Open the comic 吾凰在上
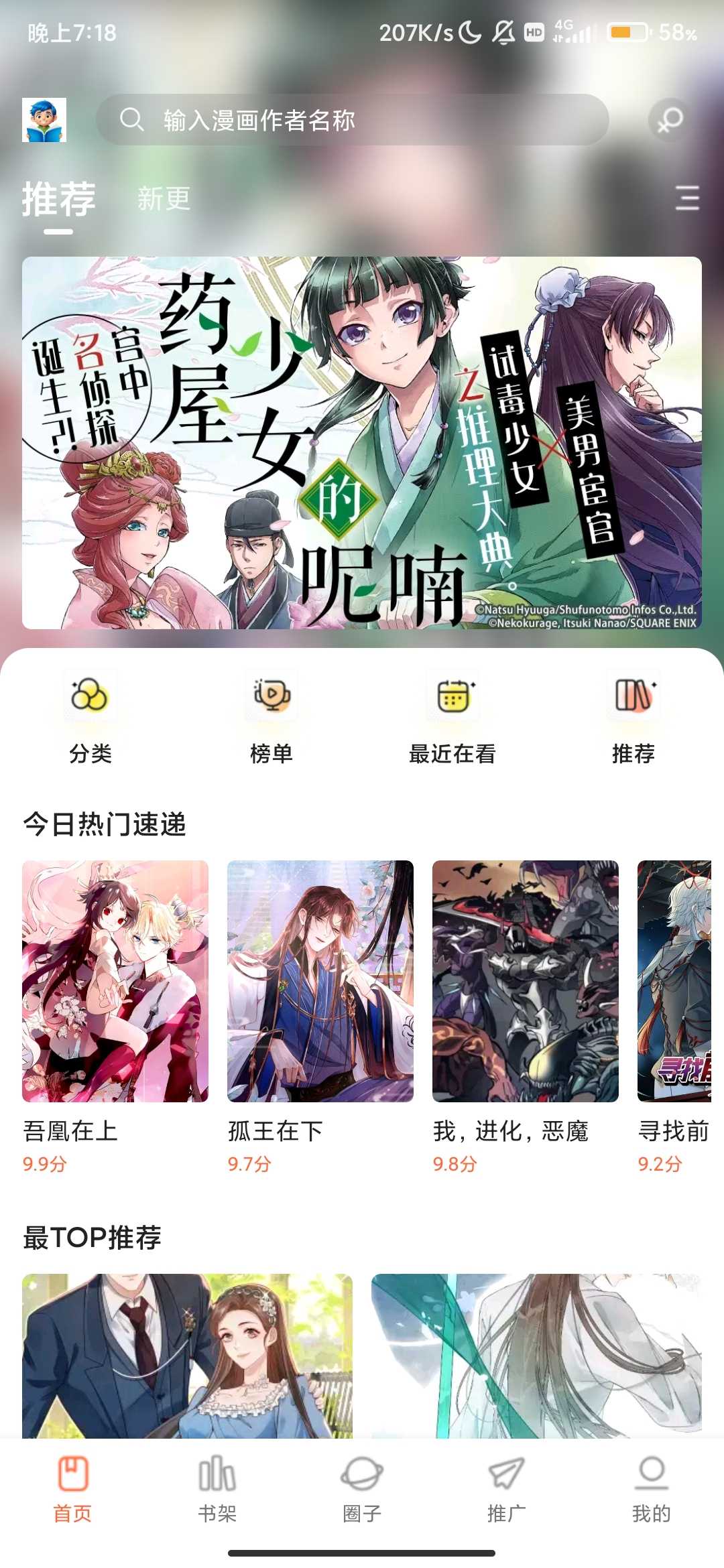This screenshot has height=1568, width=724. tap(115, 982)
